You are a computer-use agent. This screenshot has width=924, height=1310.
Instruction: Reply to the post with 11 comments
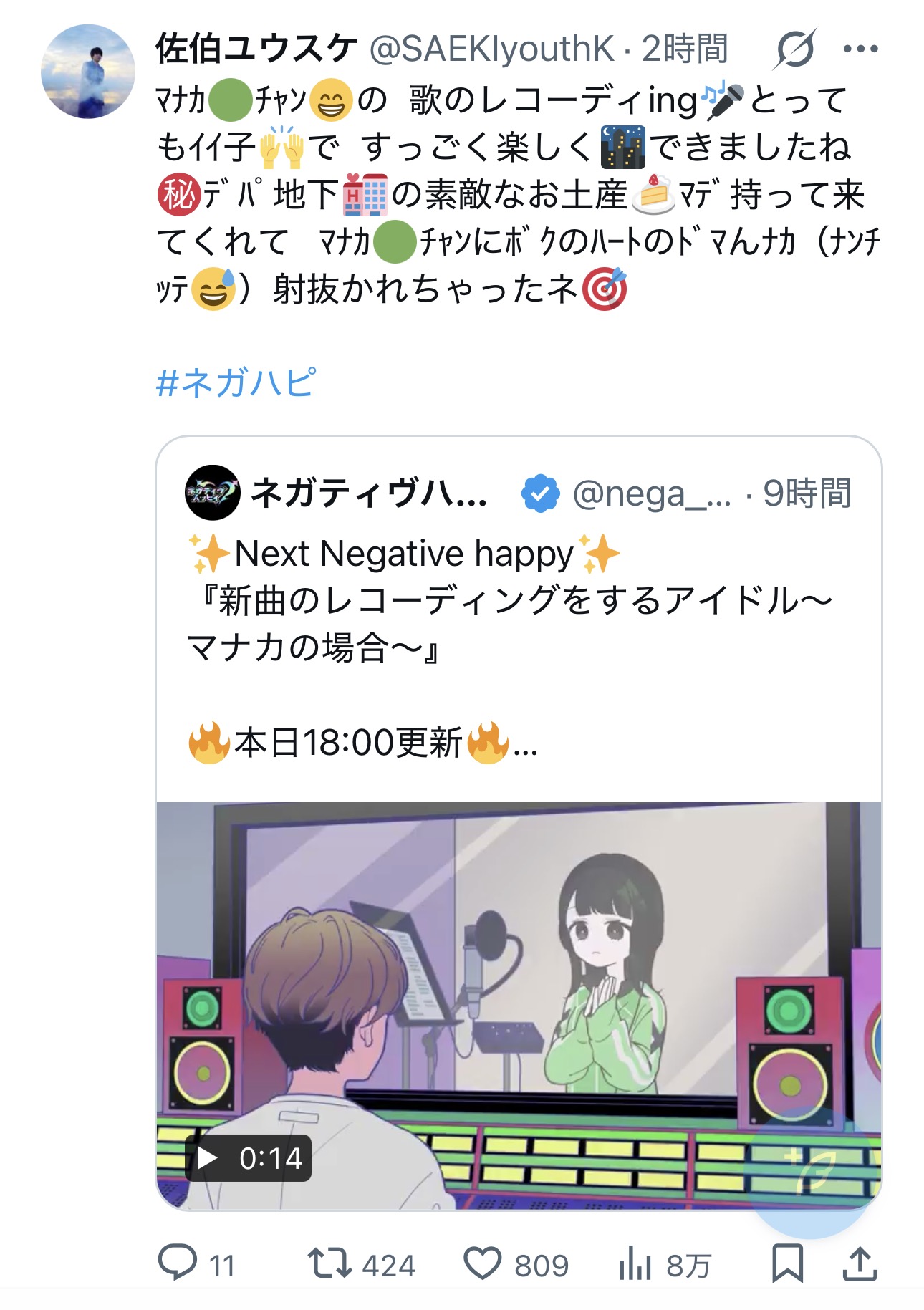pyautogui.click(x=197, y=1264)
